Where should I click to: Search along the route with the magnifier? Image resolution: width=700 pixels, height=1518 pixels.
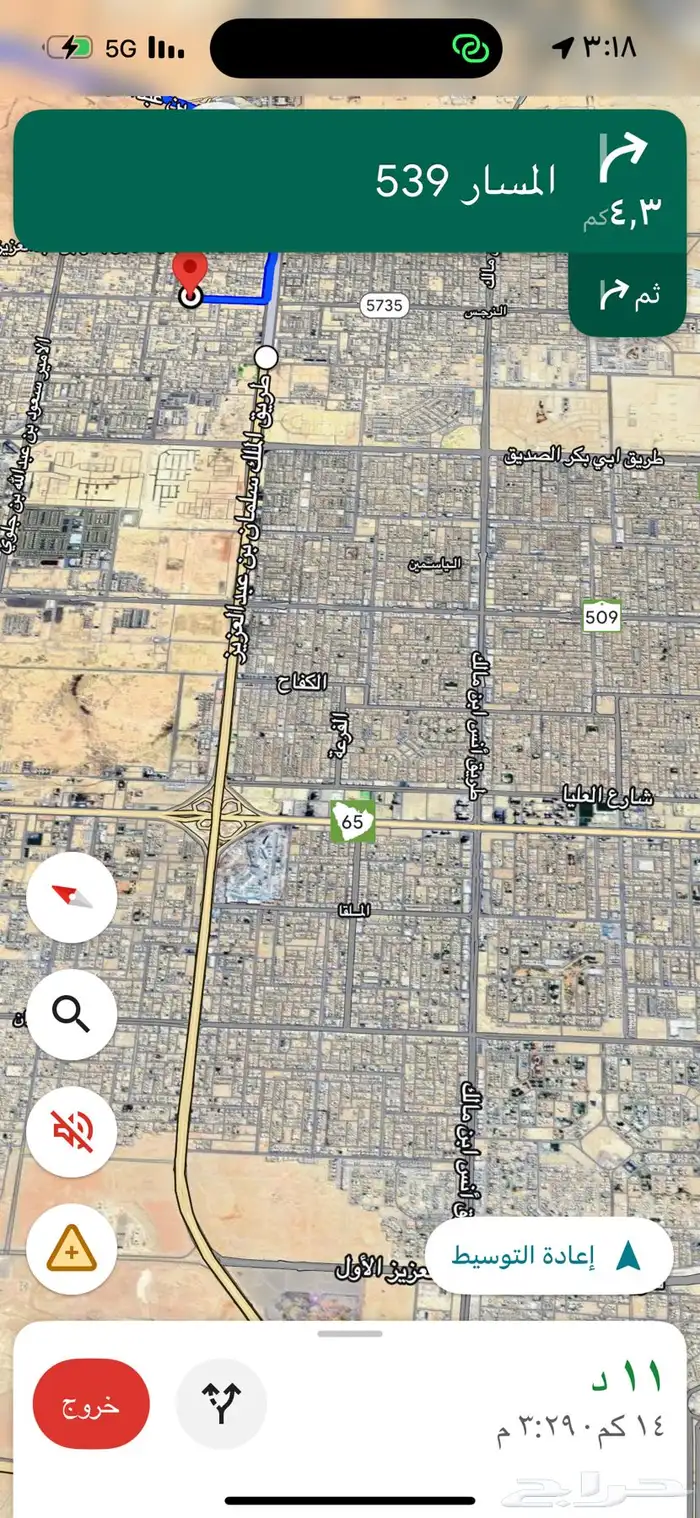(x=72, y=1014)
